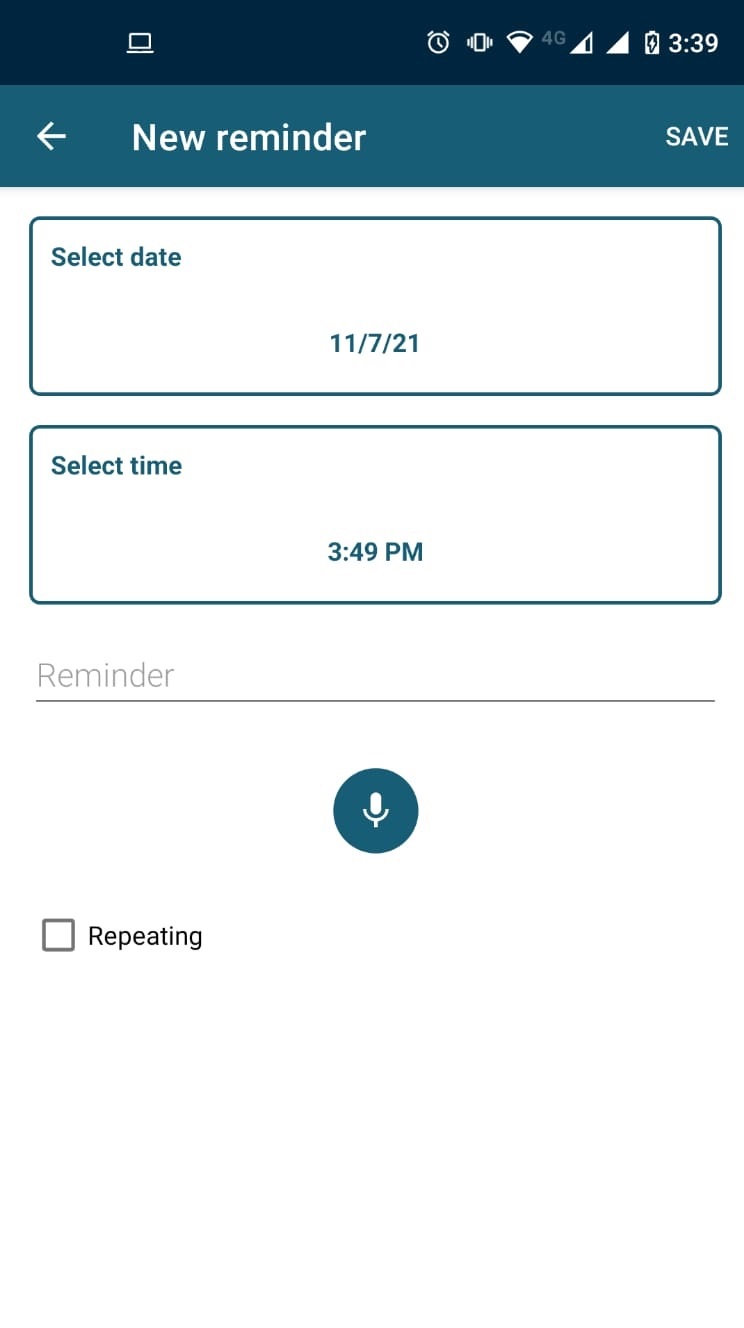The width and height of the screenshot is (744, 1328).
Task: Save the new reminder
Action: (696, 137)
